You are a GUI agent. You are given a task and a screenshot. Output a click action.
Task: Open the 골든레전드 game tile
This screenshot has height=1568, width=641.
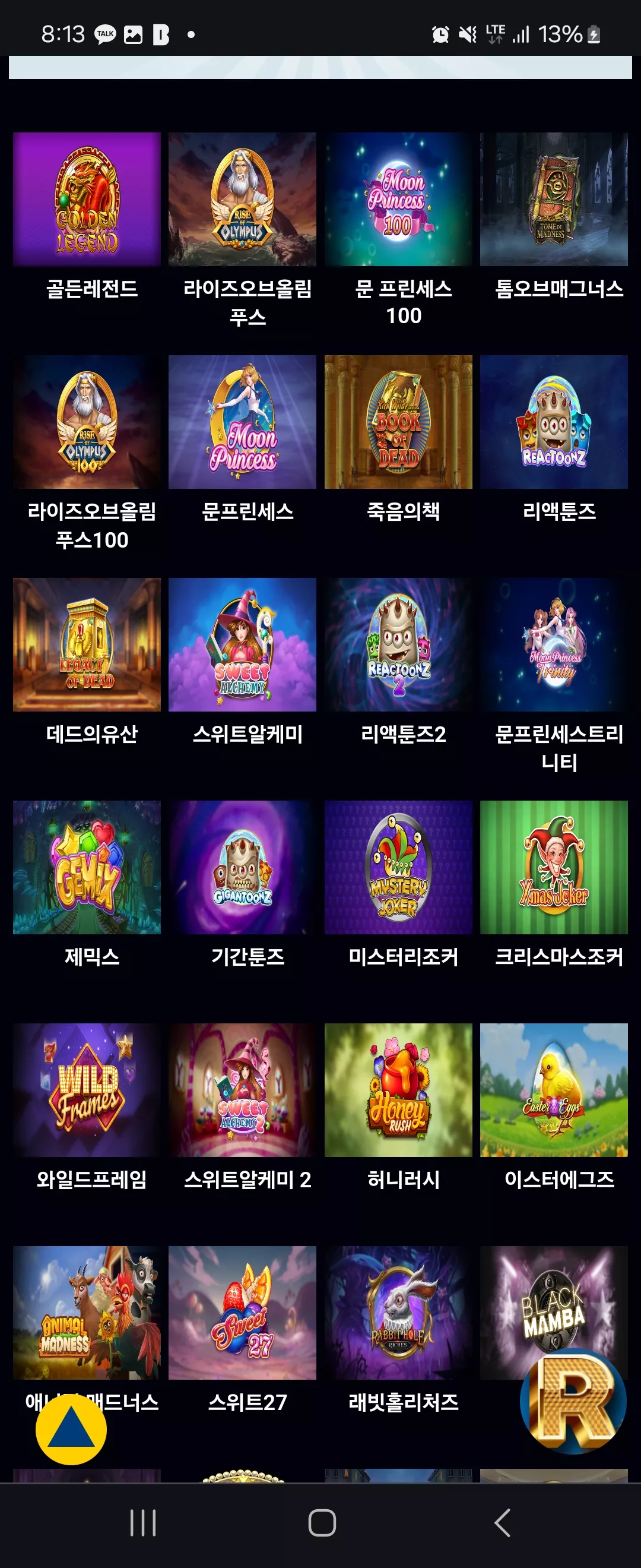tap(87, 199)
